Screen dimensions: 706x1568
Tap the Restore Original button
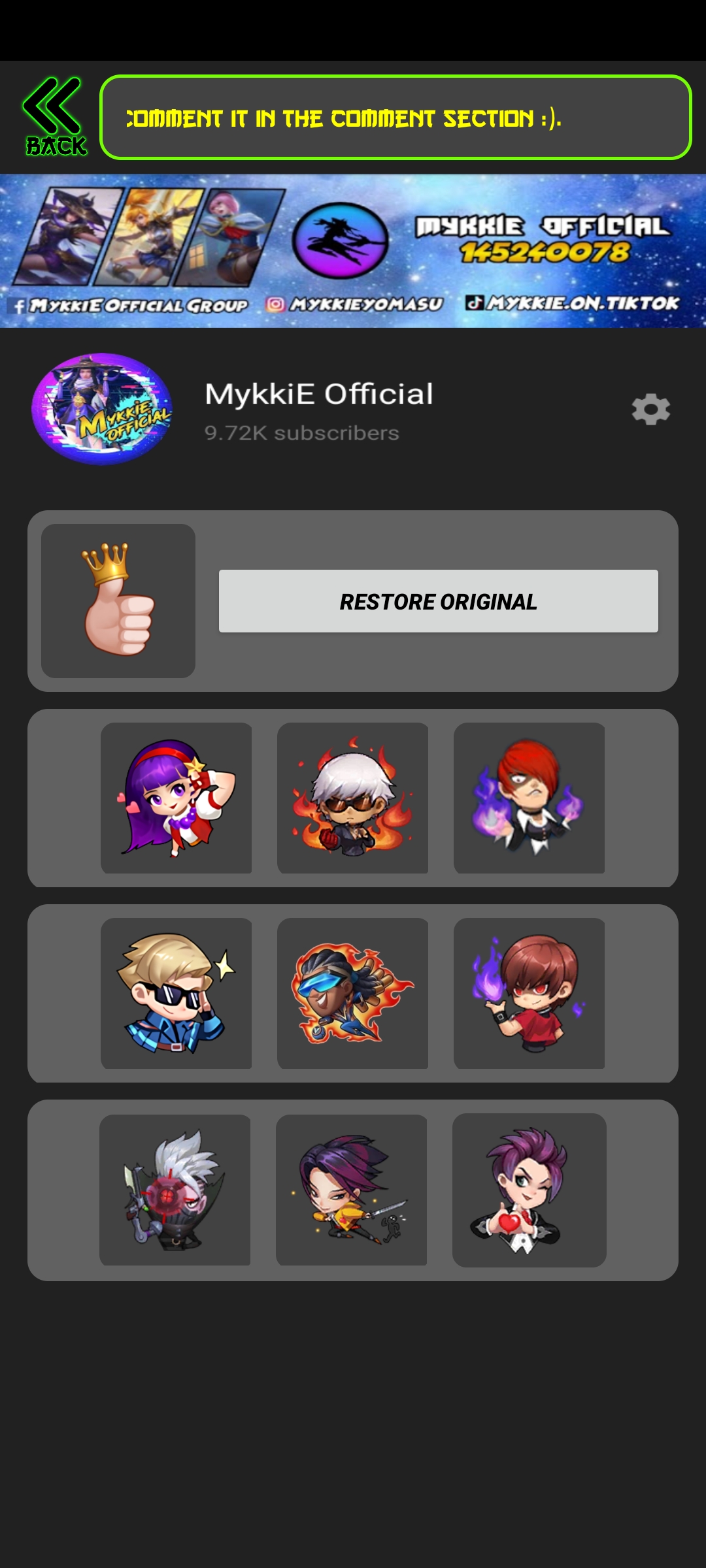(438, 601)
